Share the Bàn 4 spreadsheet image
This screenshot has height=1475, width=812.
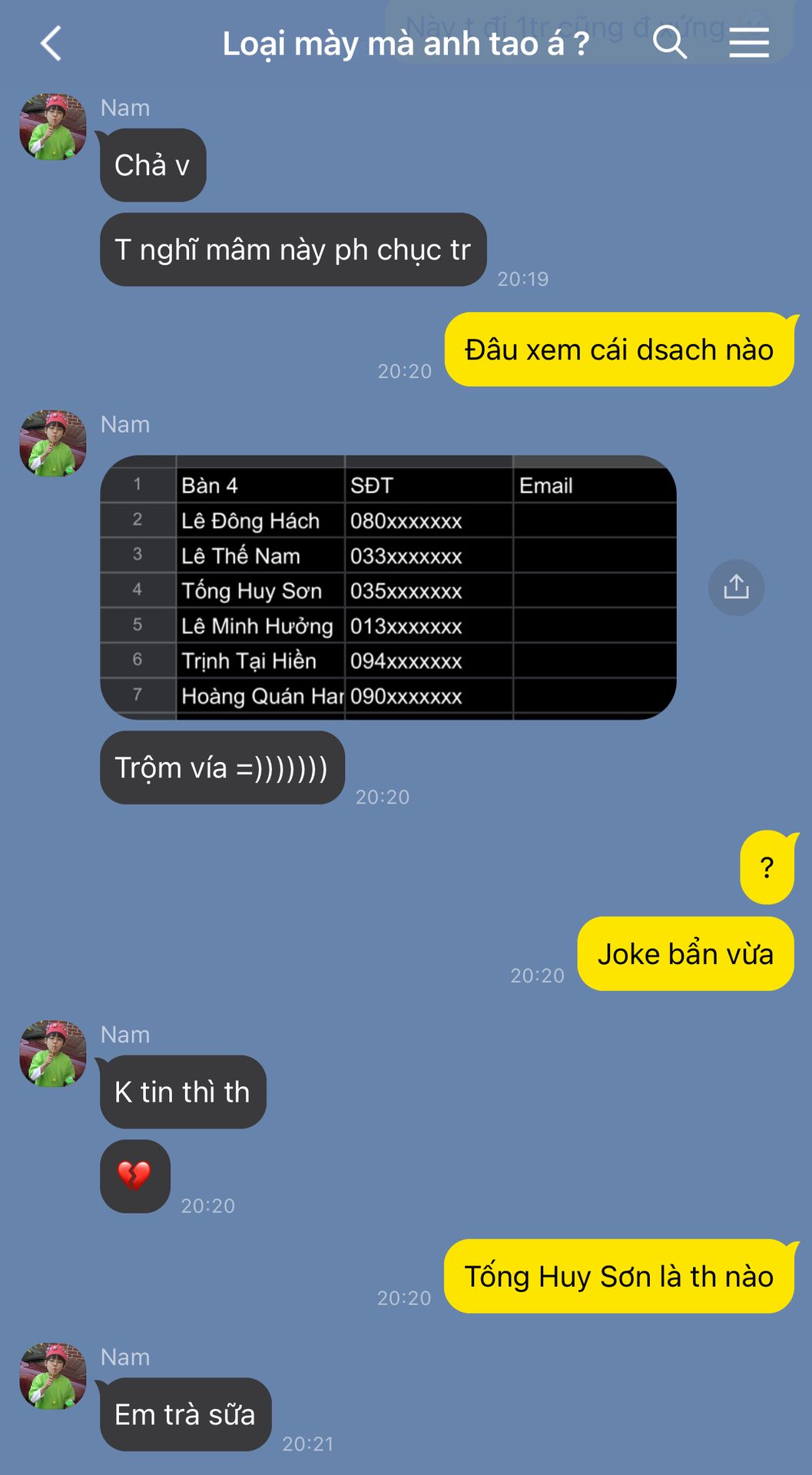(x=736, y=588)
